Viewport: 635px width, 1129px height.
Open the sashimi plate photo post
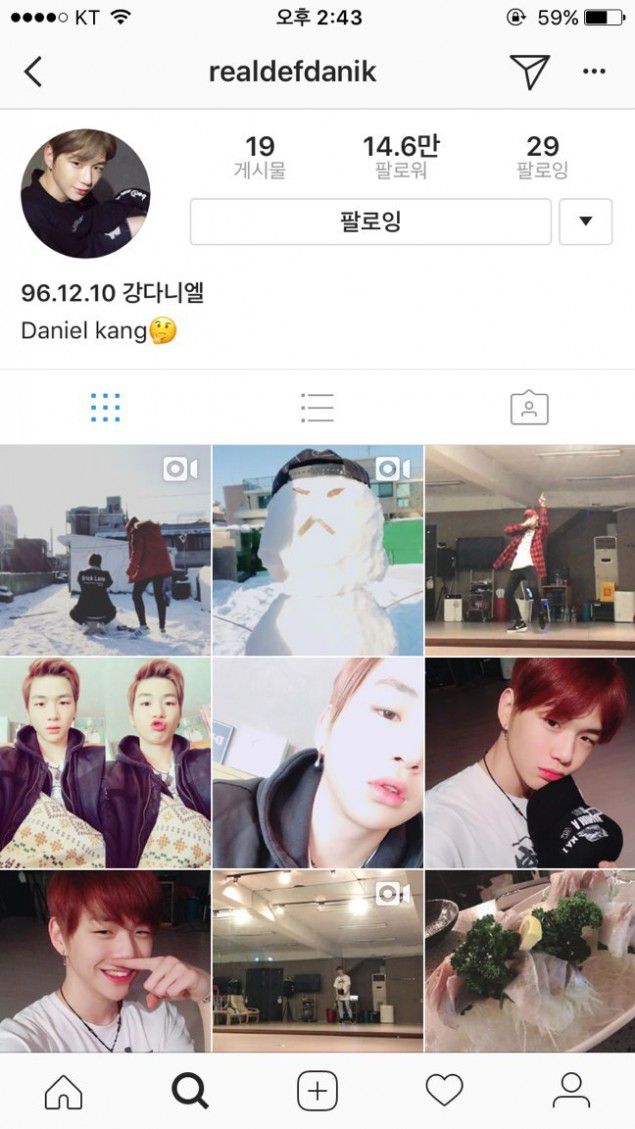tap(530, 960)
